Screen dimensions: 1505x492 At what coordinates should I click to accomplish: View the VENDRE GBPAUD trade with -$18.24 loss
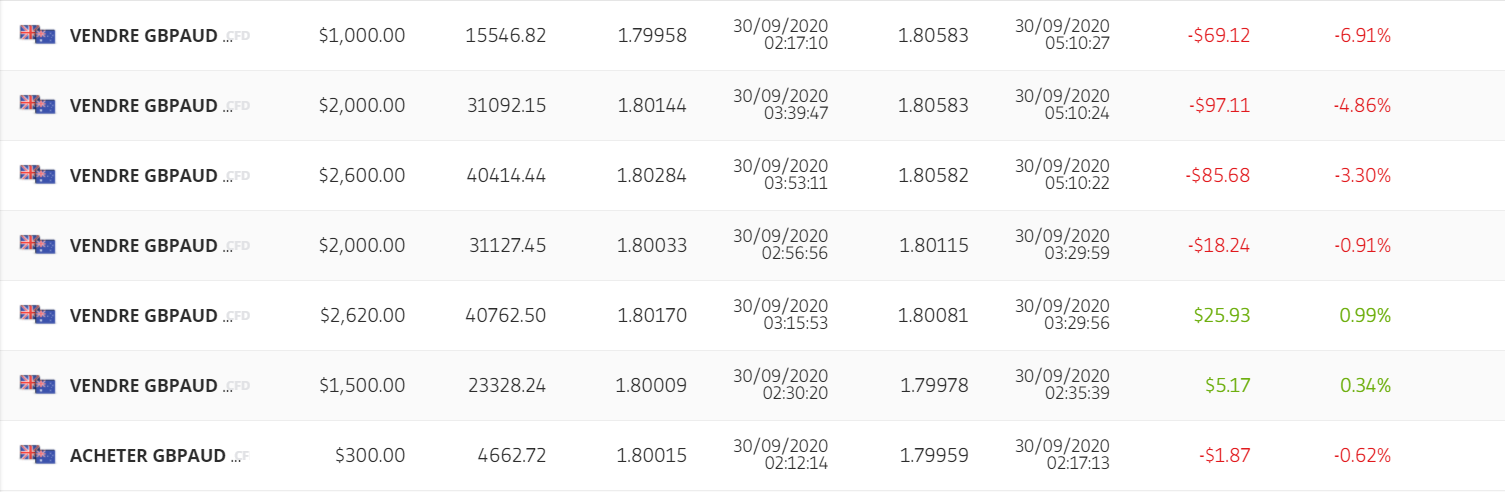tap(143, 246)
